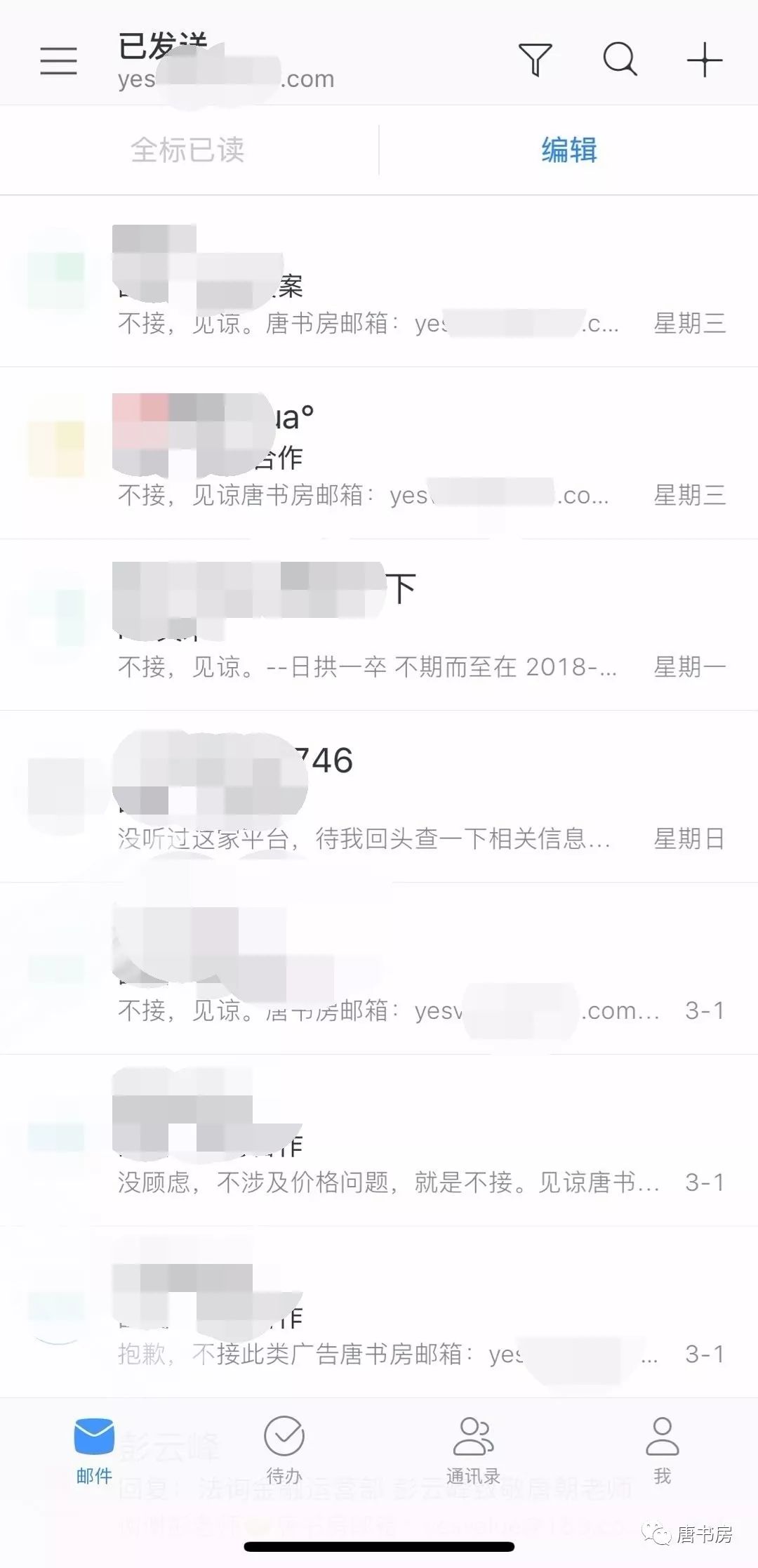Switch to the 邮件 tab
The width and height of the screenshot is (758, 1568).
[x=94, y=1449]
